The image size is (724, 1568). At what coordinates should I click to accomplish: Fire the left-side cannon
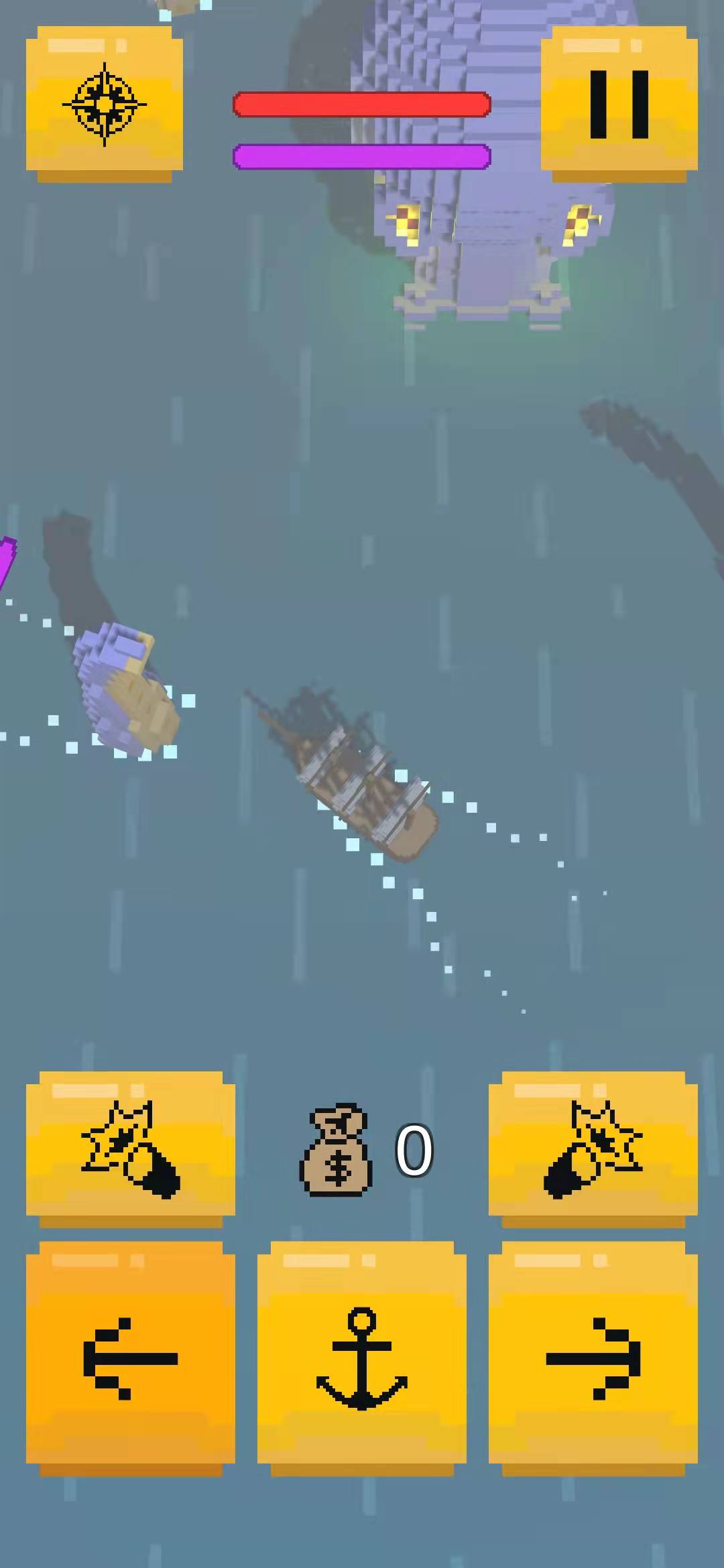coord(131,1149)
